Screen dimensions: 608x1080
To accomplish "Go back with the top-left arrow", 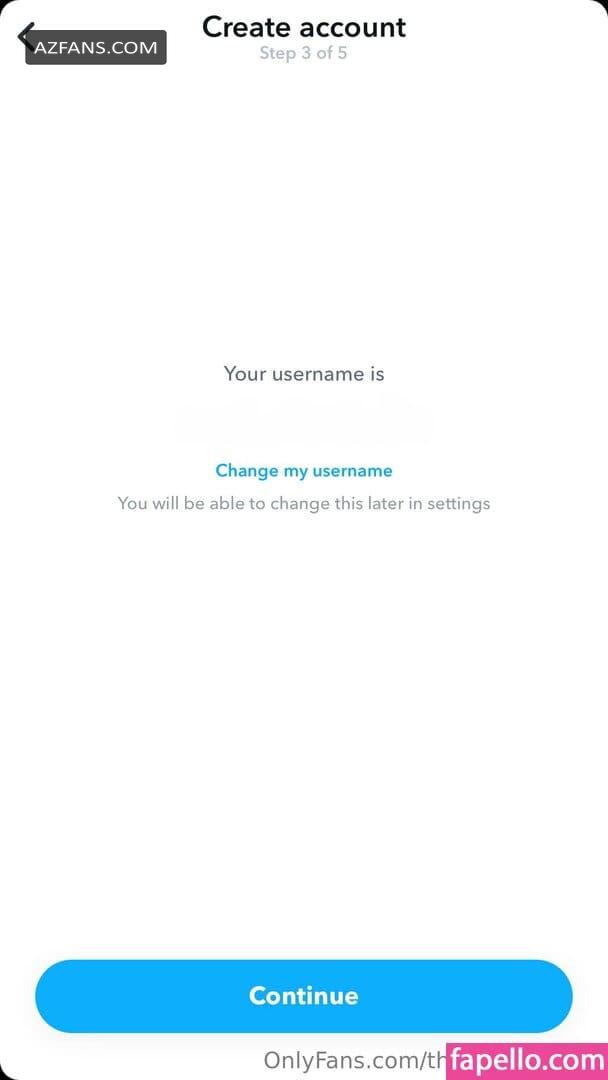I will (x=25, y=37).
